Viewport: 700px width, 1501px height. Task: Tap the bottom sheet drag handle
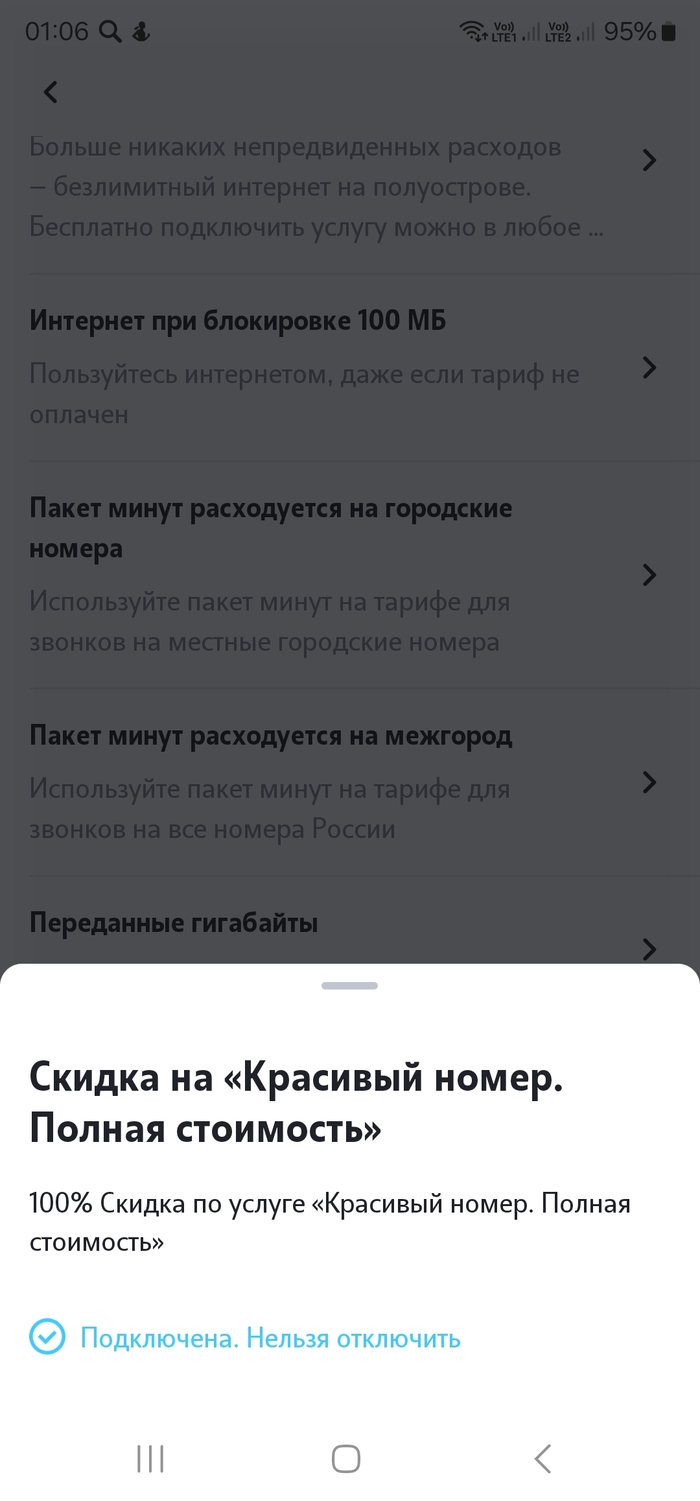349,986
